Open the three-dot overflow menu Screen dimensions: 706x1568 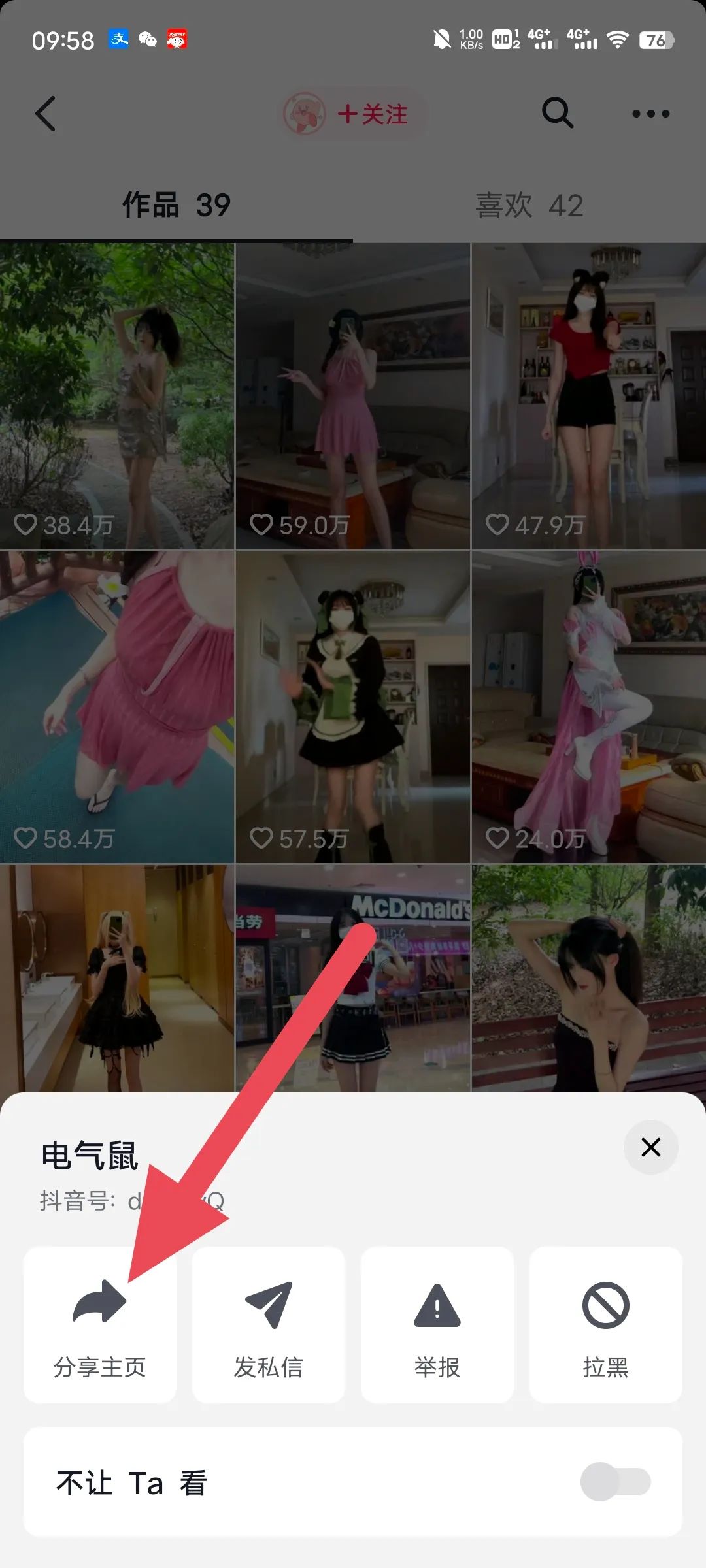point(650,114)
